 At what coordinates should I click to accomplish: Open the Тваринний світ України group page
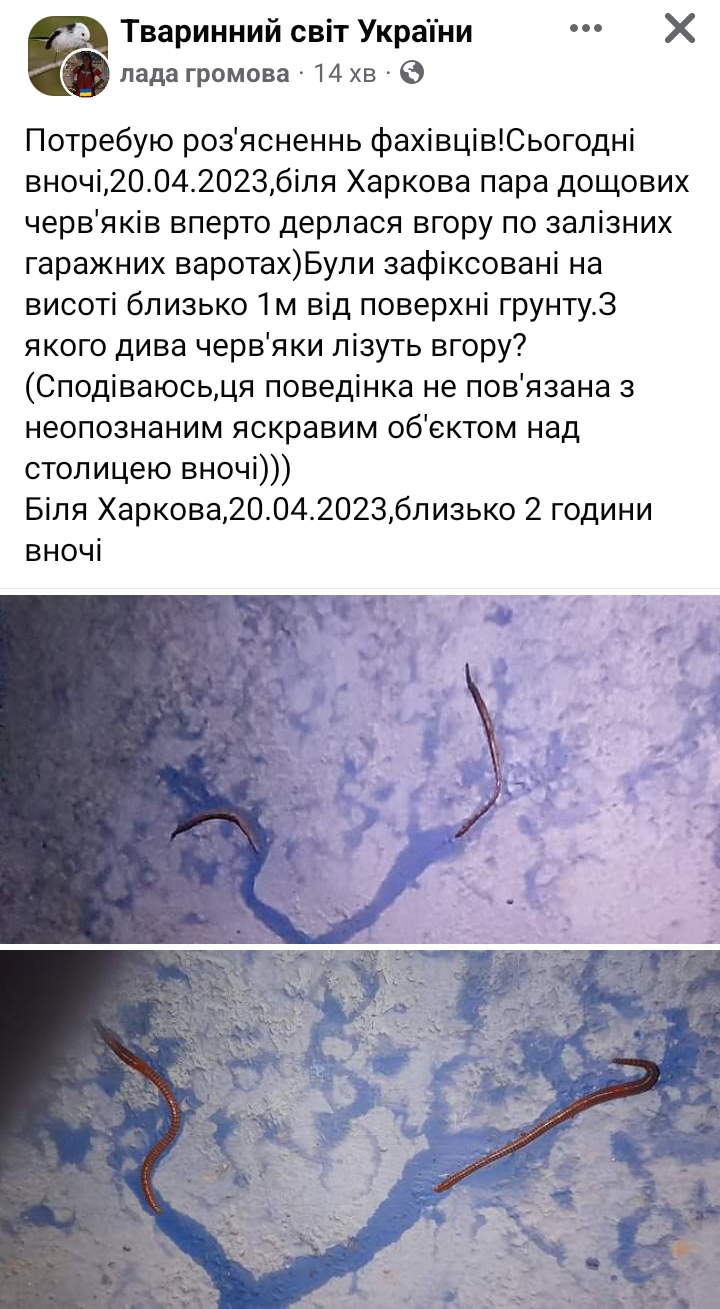pyautogui.click(x=297, y=31)
